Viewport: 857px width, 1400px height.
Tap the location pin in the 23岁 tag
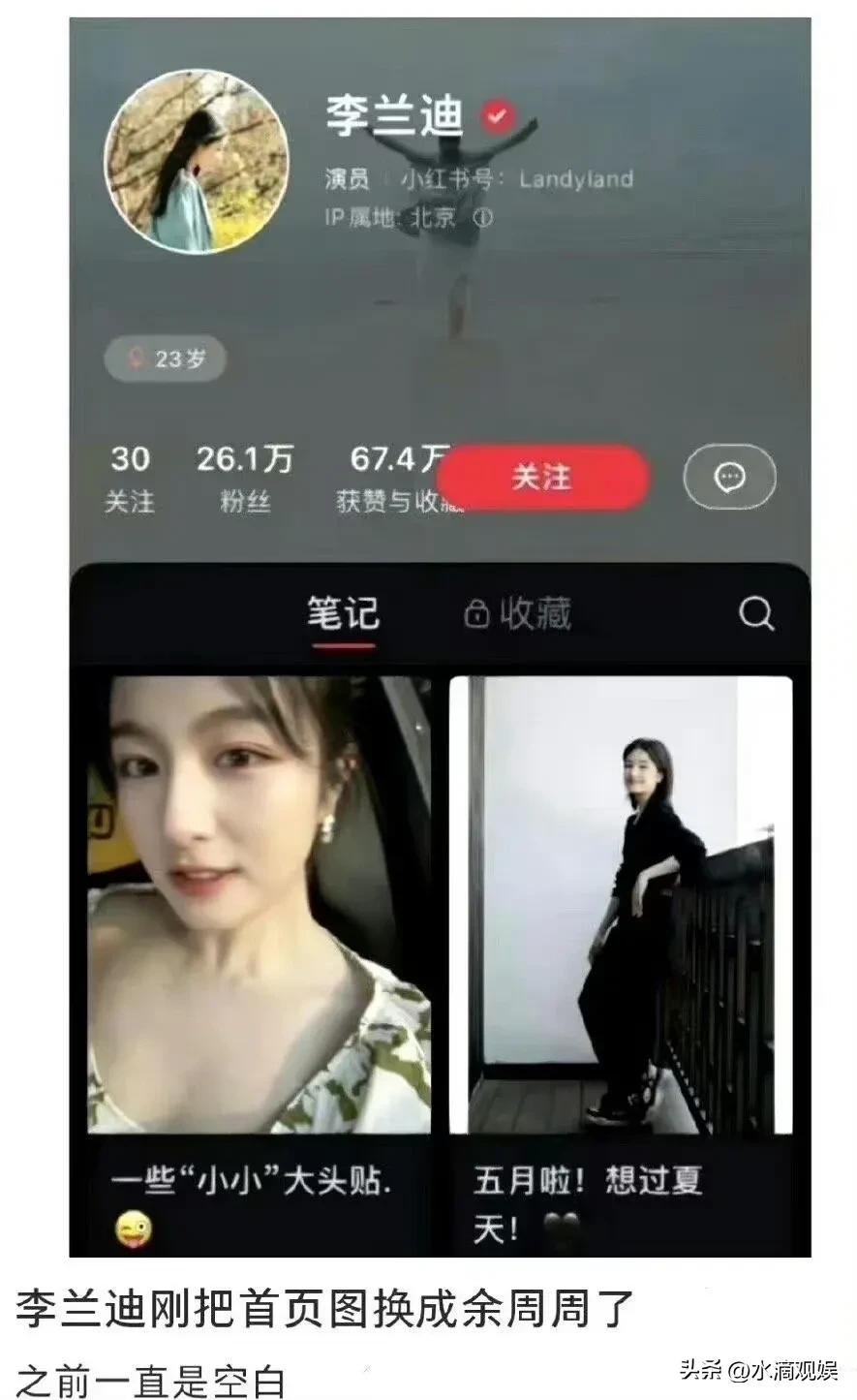[x=138, y=358]
